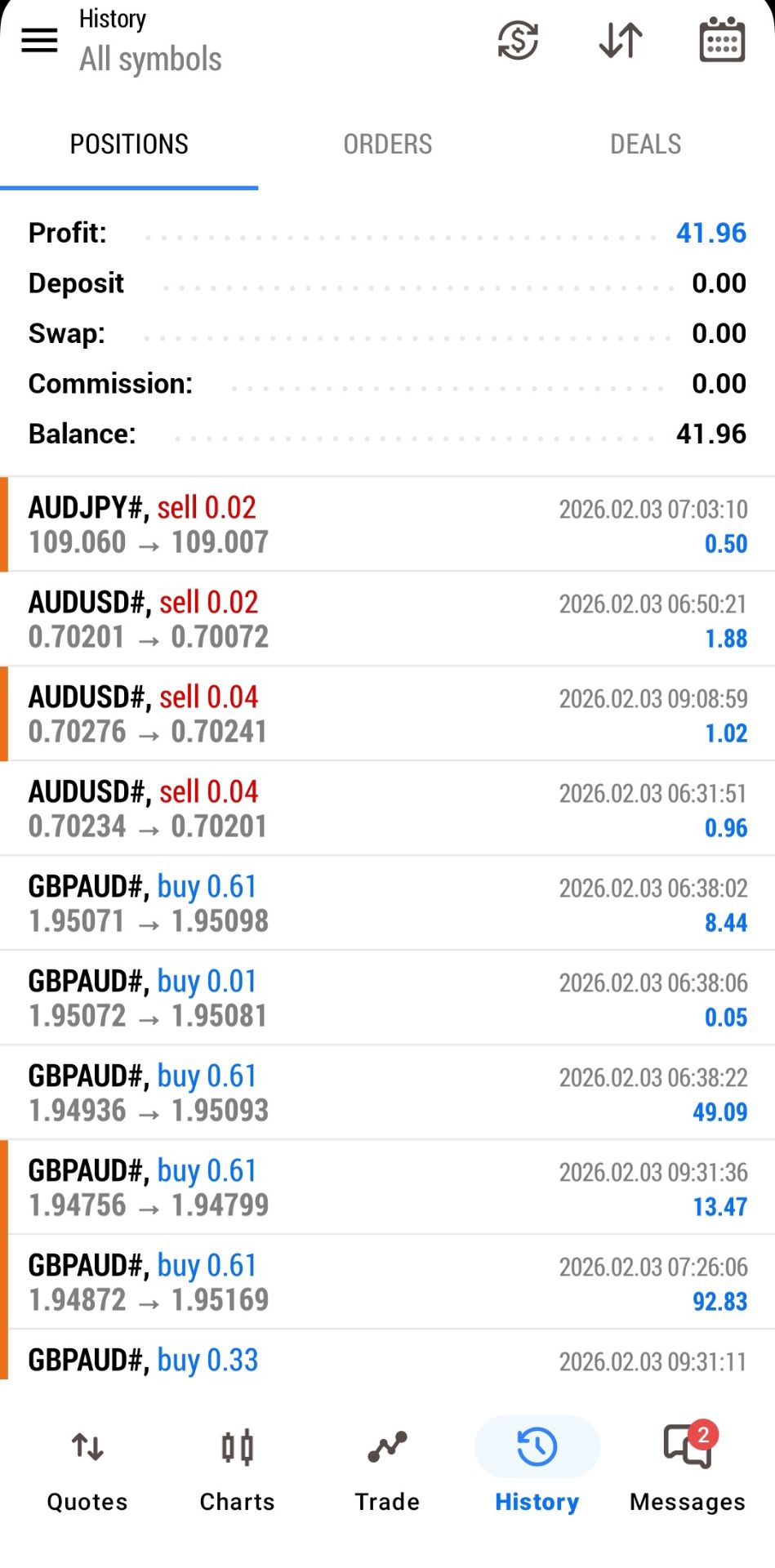Switch to the Trade tab
775x1568 pixels.
[387, 1468]
